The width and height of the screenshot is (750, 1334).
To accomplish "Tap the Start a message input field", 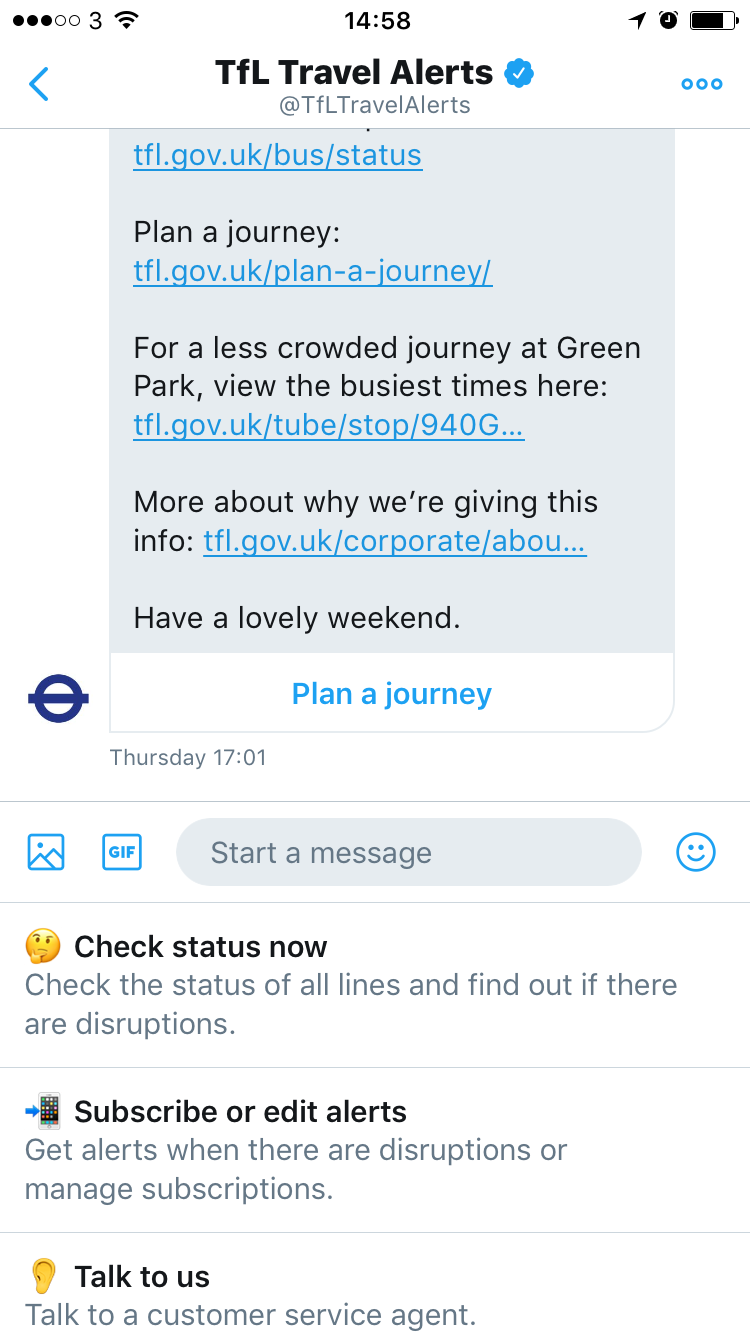I will (408, 852).
